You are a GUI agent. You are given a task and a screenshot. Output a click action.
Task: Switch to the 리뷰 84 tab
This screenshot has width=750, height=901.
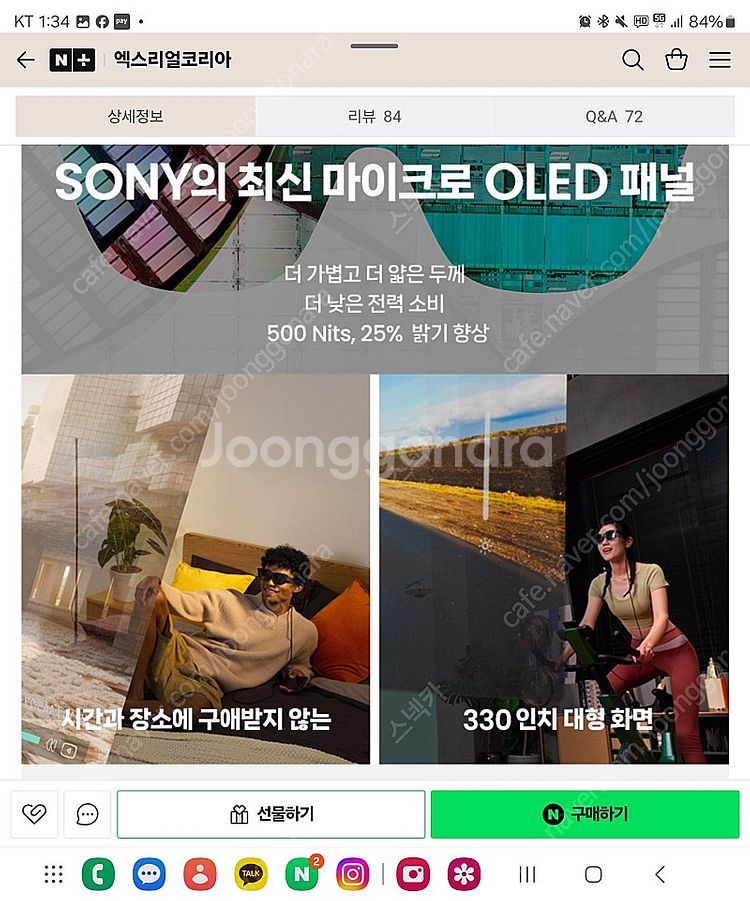(x=374, y=117)
